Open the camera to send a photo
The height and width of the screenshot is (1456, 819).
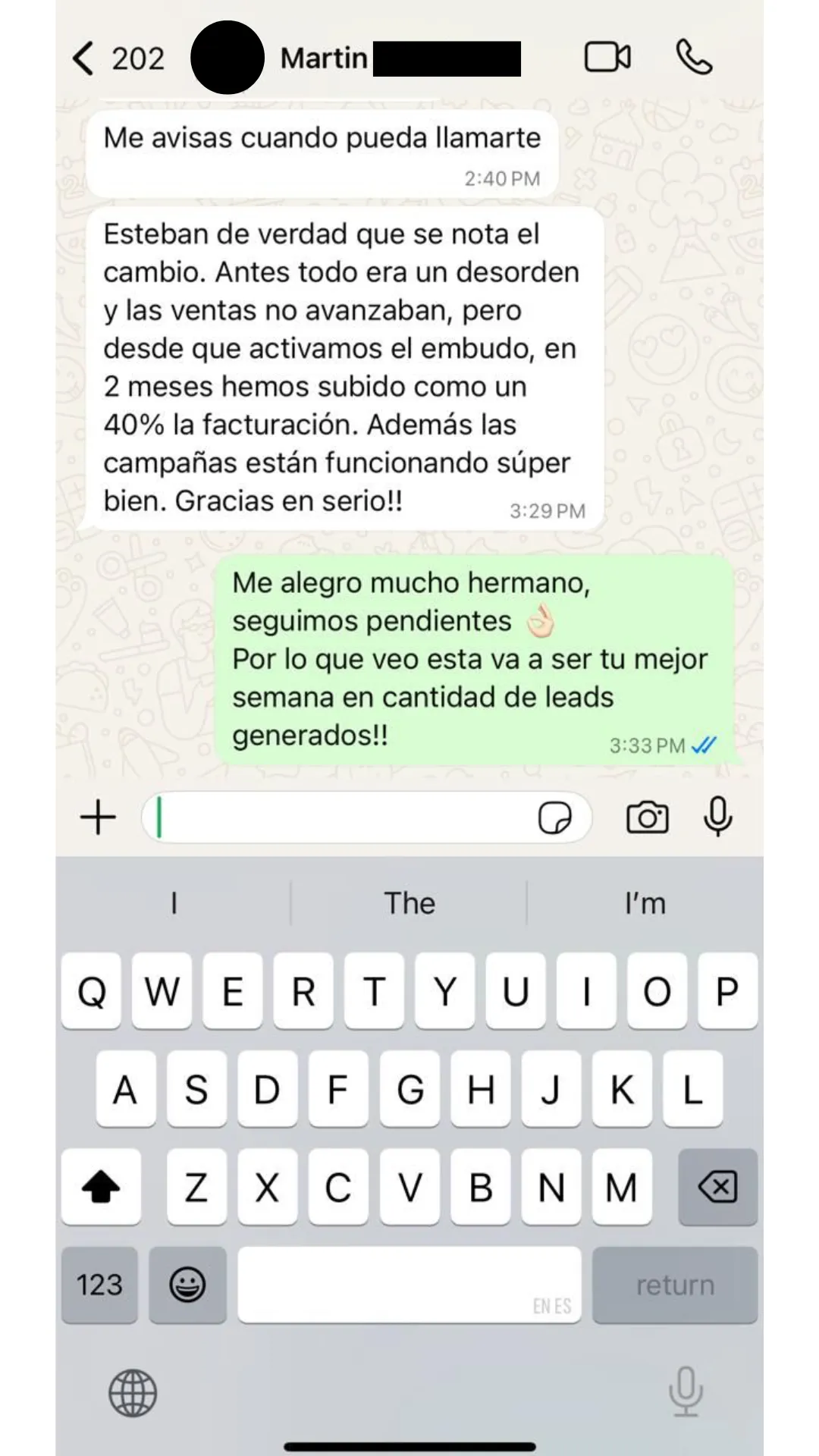[x=647, y=817]
